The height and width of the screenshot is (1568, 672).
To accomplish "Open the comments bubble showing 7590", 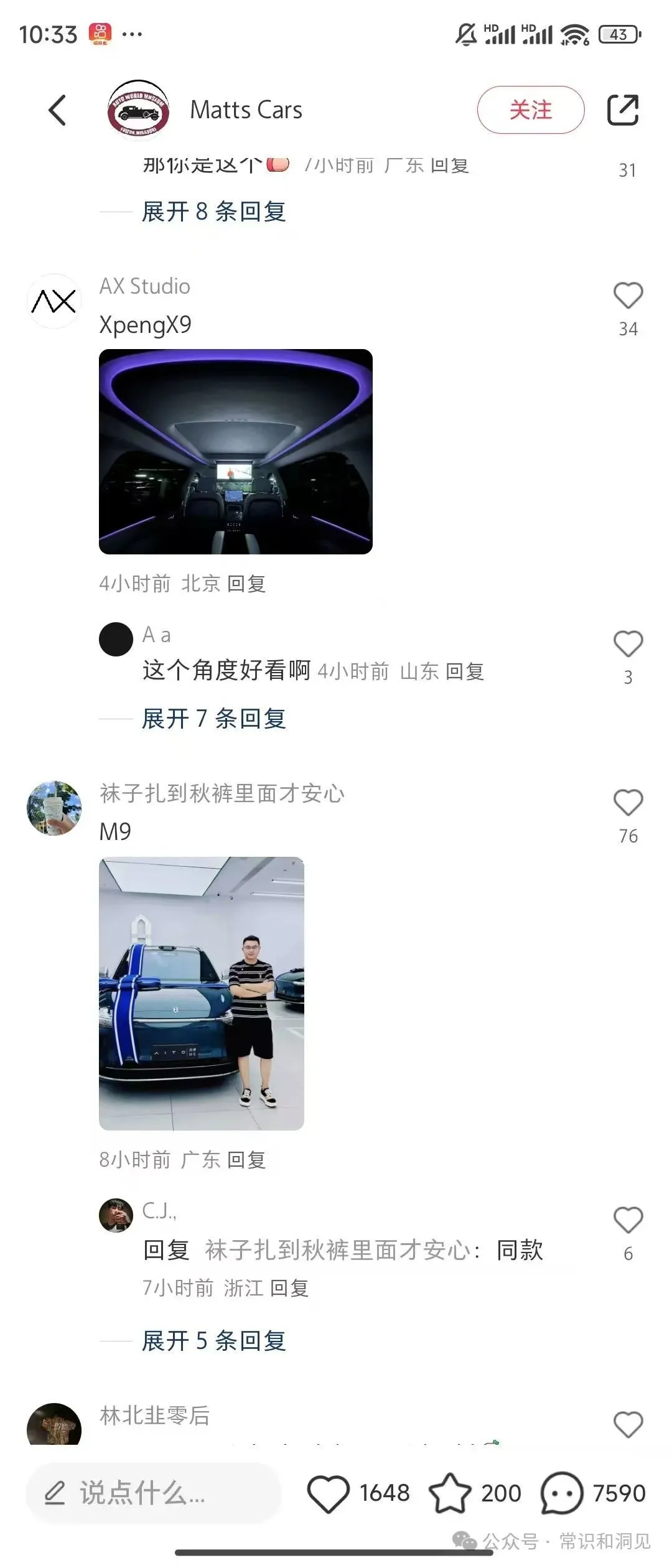I will click(562, 1493).
